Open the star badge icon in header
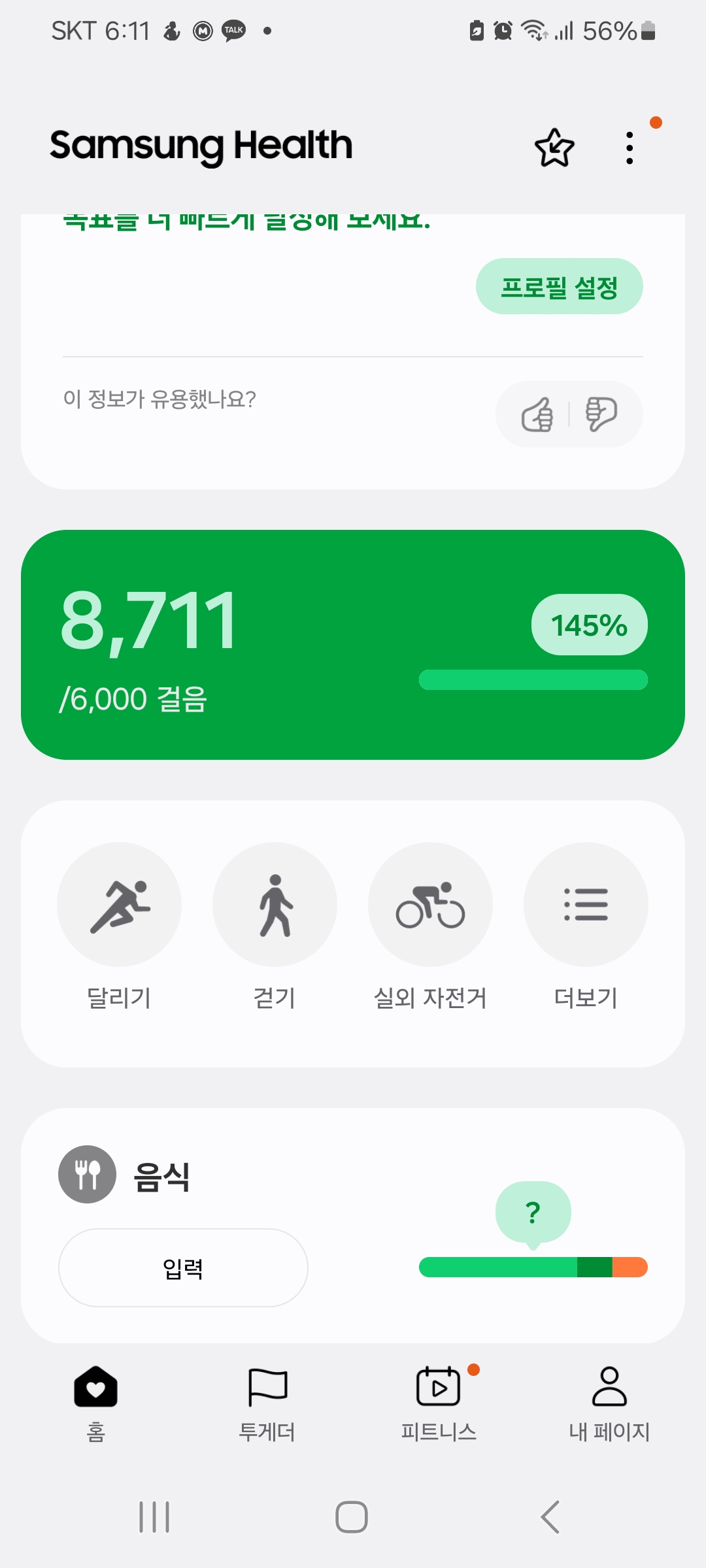This screenshot has height=1568, width=706. 554,148
